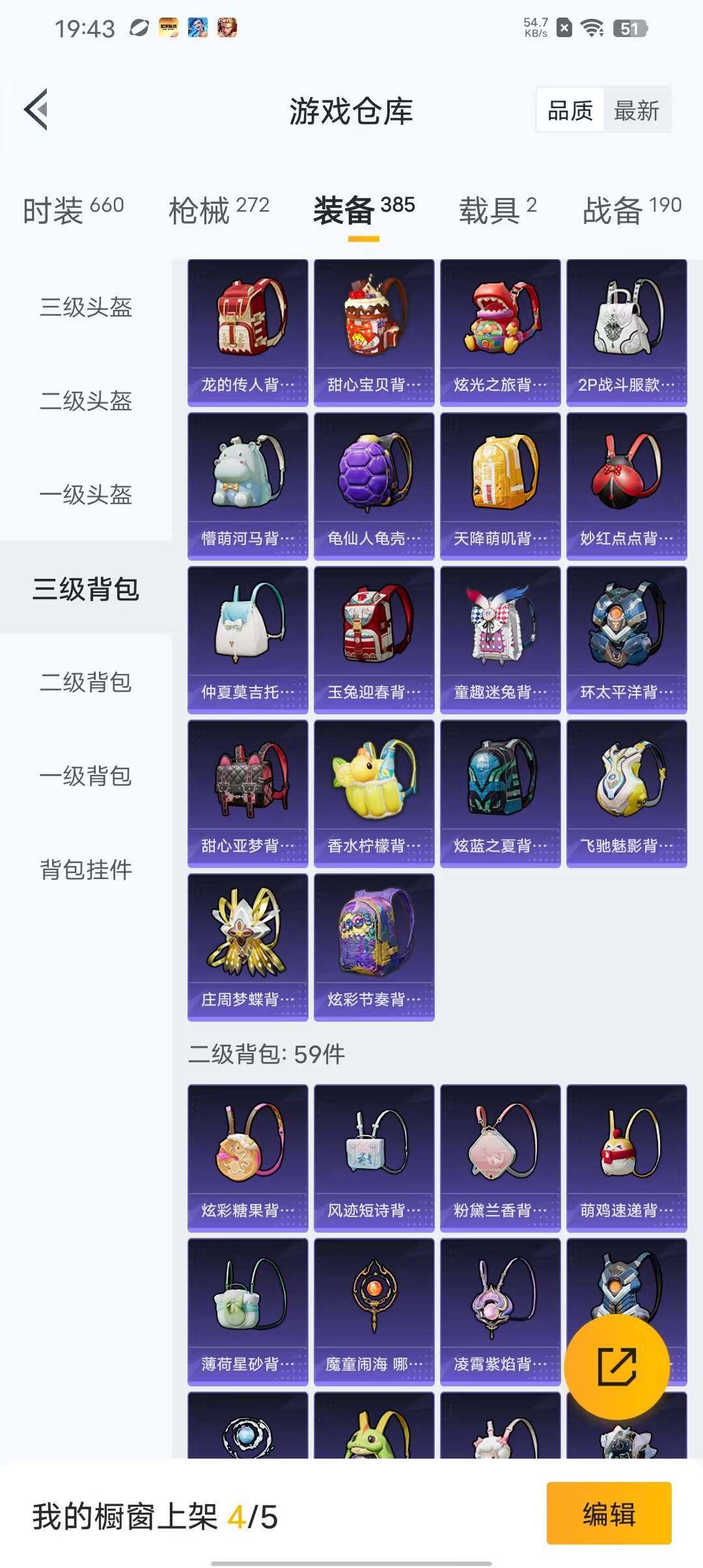Expand the 一级背包 category
The image size is (703, 1568).
[x=85, y=777]
